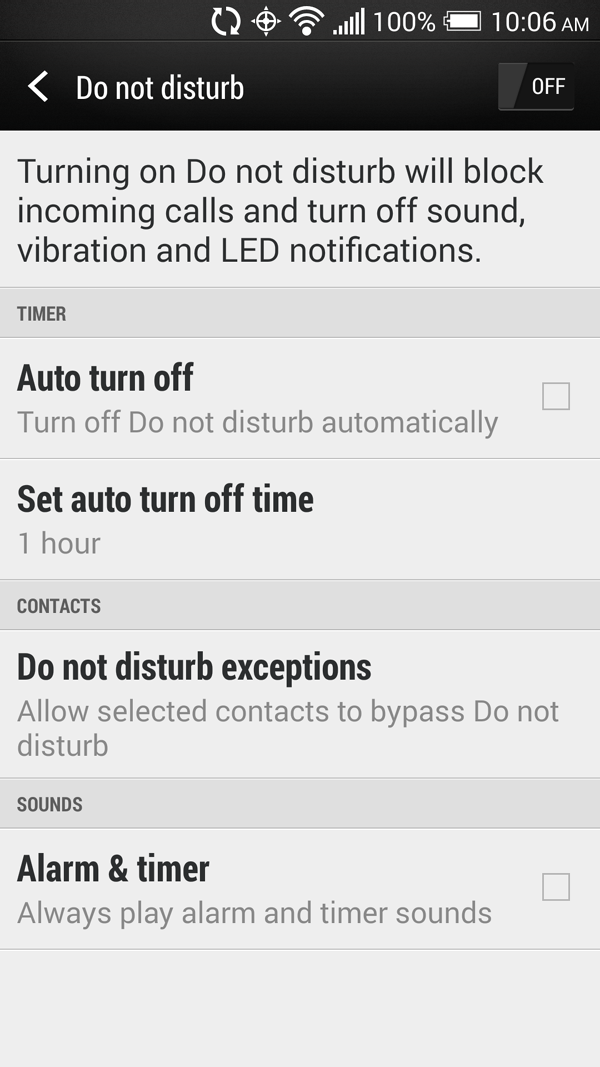
Task: Enable the Alarm & timer checkbox
Action: click(x=556, y=887)
